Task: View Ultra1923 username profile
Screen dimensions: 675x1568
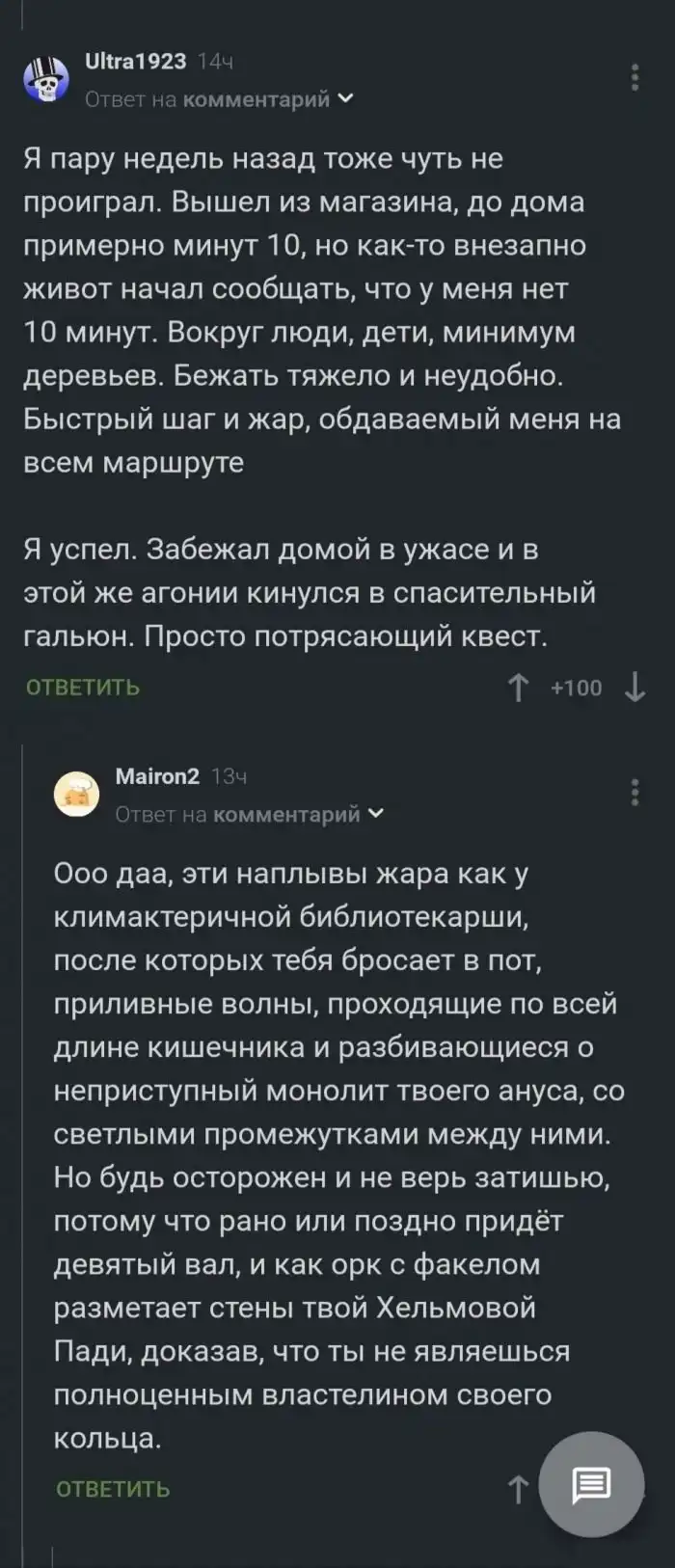Action: tap(136, 62)
